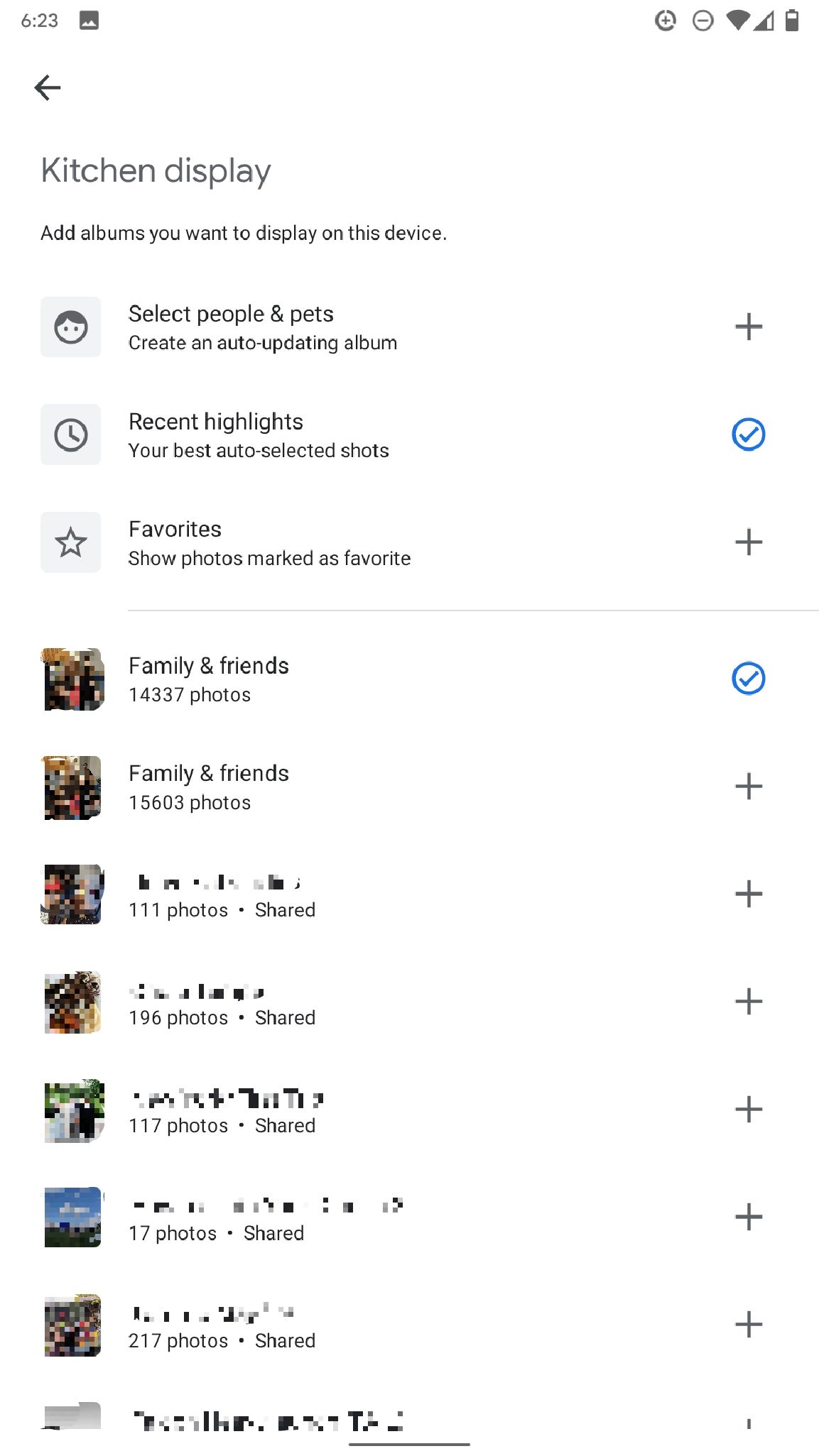The height and width of the screenshot is (1456, 819).
Task: Tap the Wi-Fi icon in the status bar
Action: point(737,21)
